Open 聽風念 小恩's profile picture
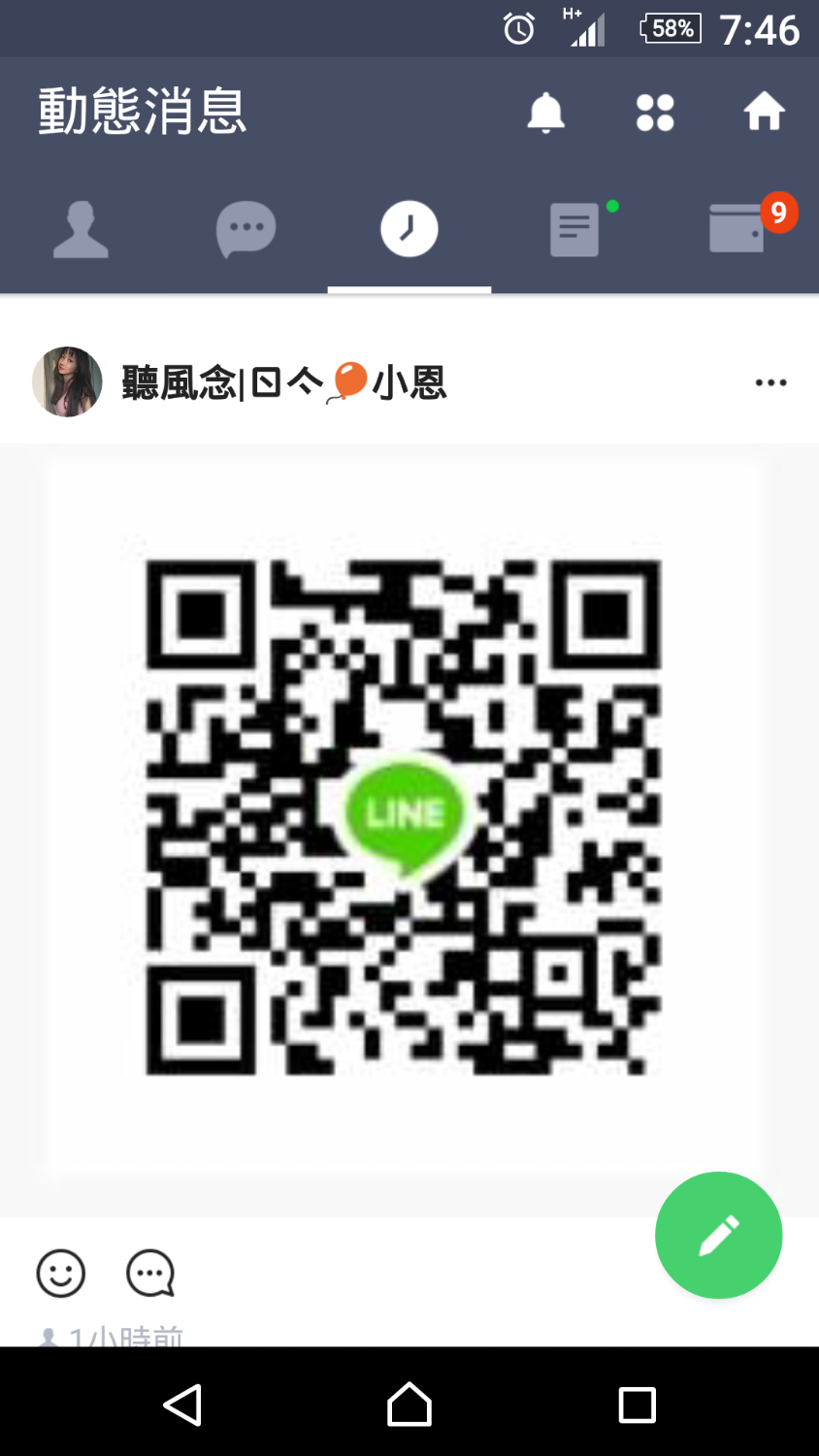 coord(67,382)
